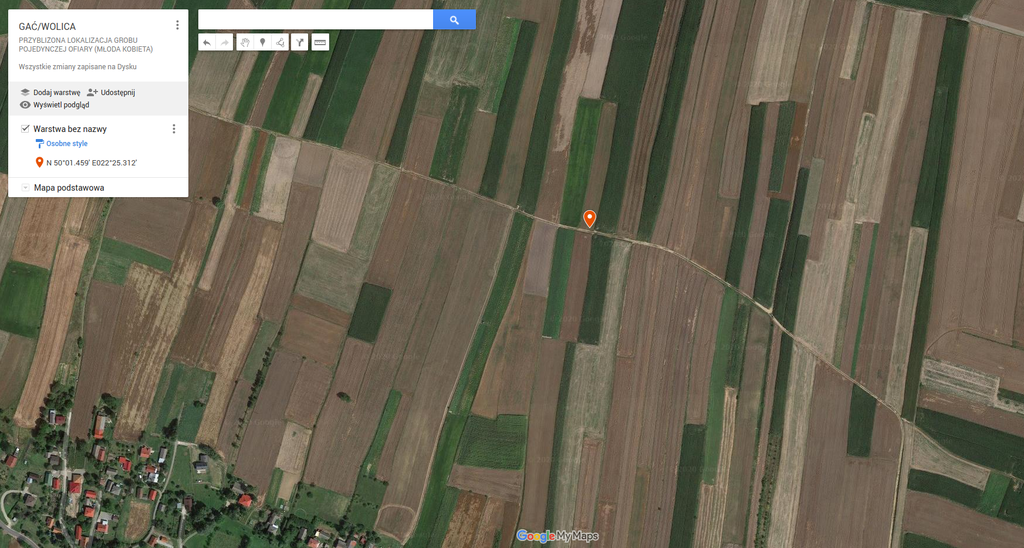Screen dimensions: 1024x548
Task: Open the map options overflow menu
Action: pos(177,25)
